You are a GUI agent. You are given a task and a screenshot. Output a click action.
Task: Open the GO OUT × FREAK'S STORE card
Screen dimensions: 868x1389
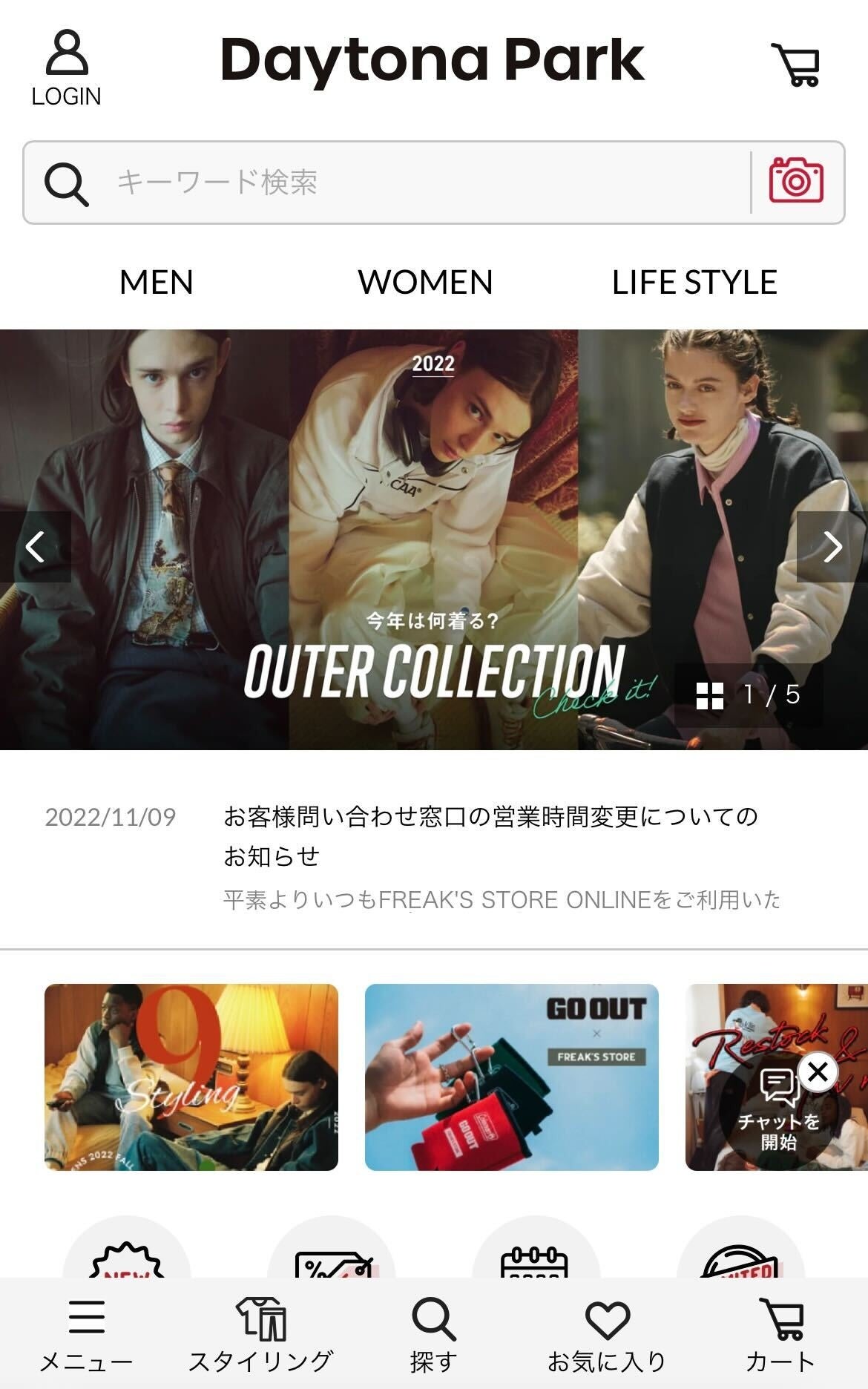click(x=511, y=1077)
